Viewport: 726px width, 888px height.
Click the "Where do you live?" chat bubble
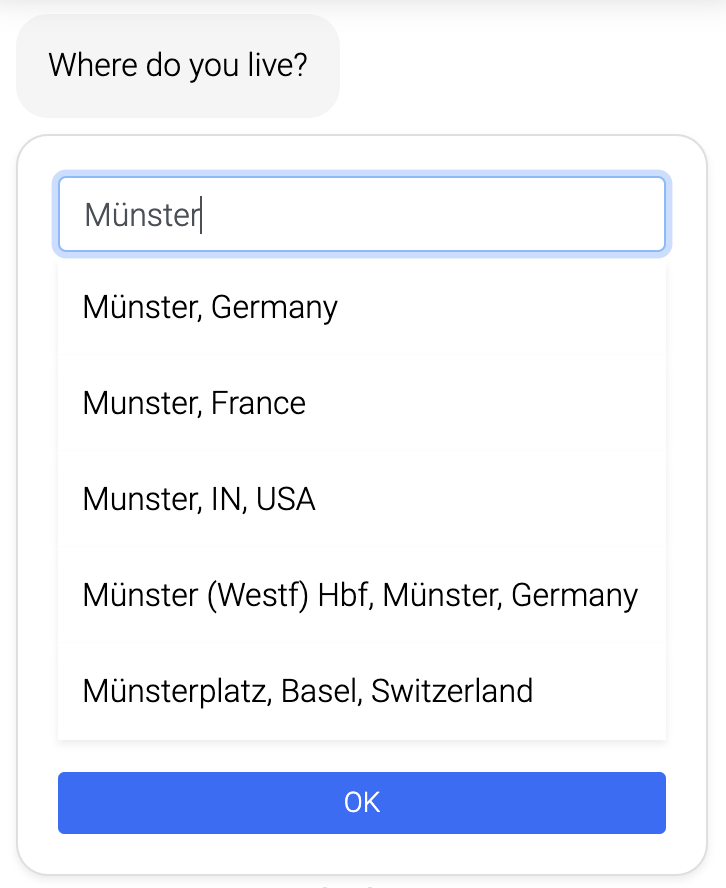pyautogui.click(x=177, y=65)
